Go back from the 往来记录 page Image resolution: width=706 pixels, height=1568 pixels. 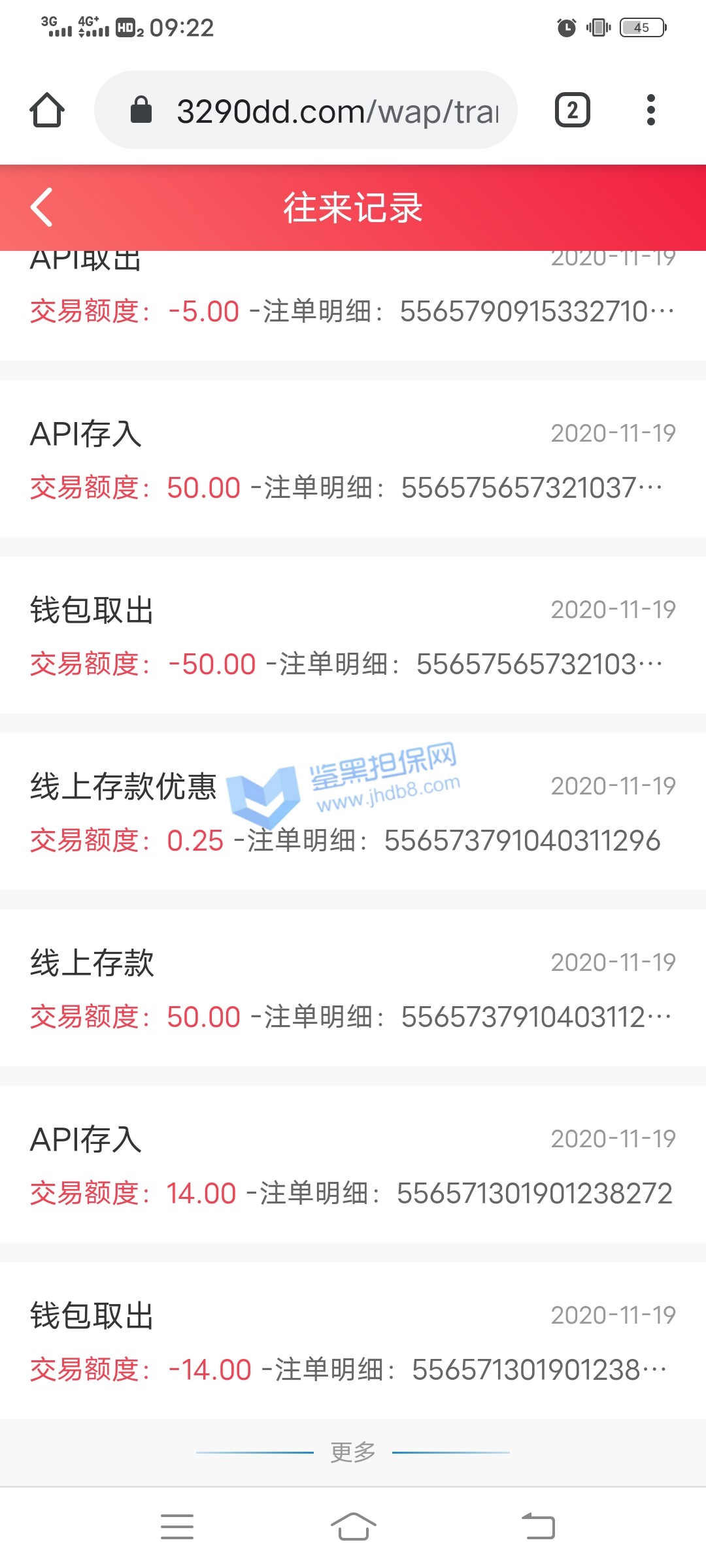coord(42,208)
